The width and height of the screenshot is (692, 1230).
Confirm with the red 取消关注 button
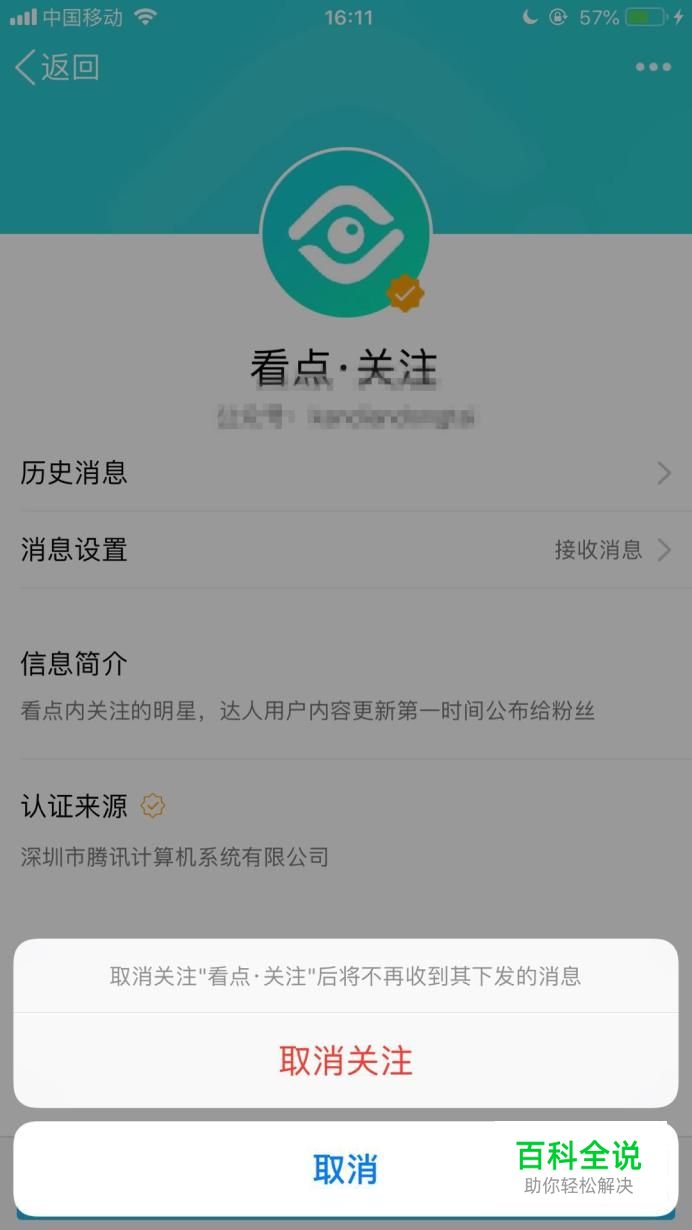[346, 1060]
